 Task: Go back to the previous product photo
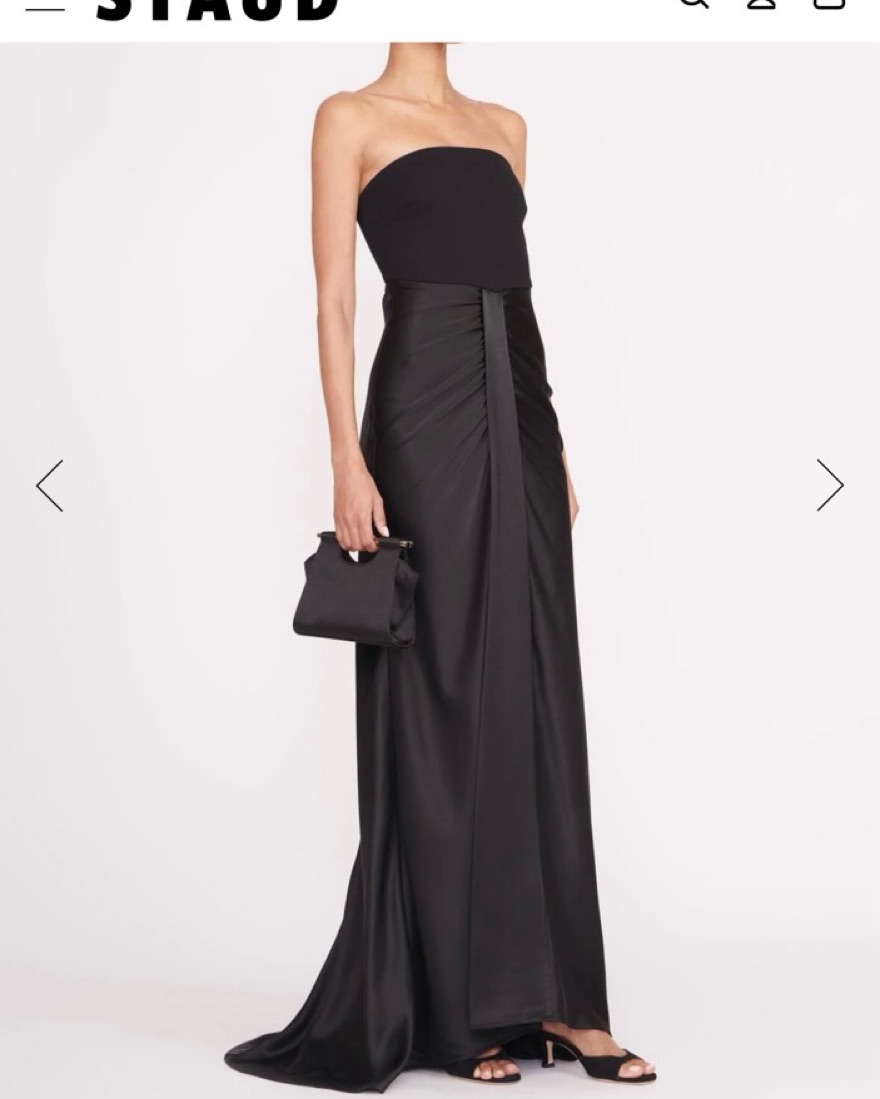[x=50, y=486]
